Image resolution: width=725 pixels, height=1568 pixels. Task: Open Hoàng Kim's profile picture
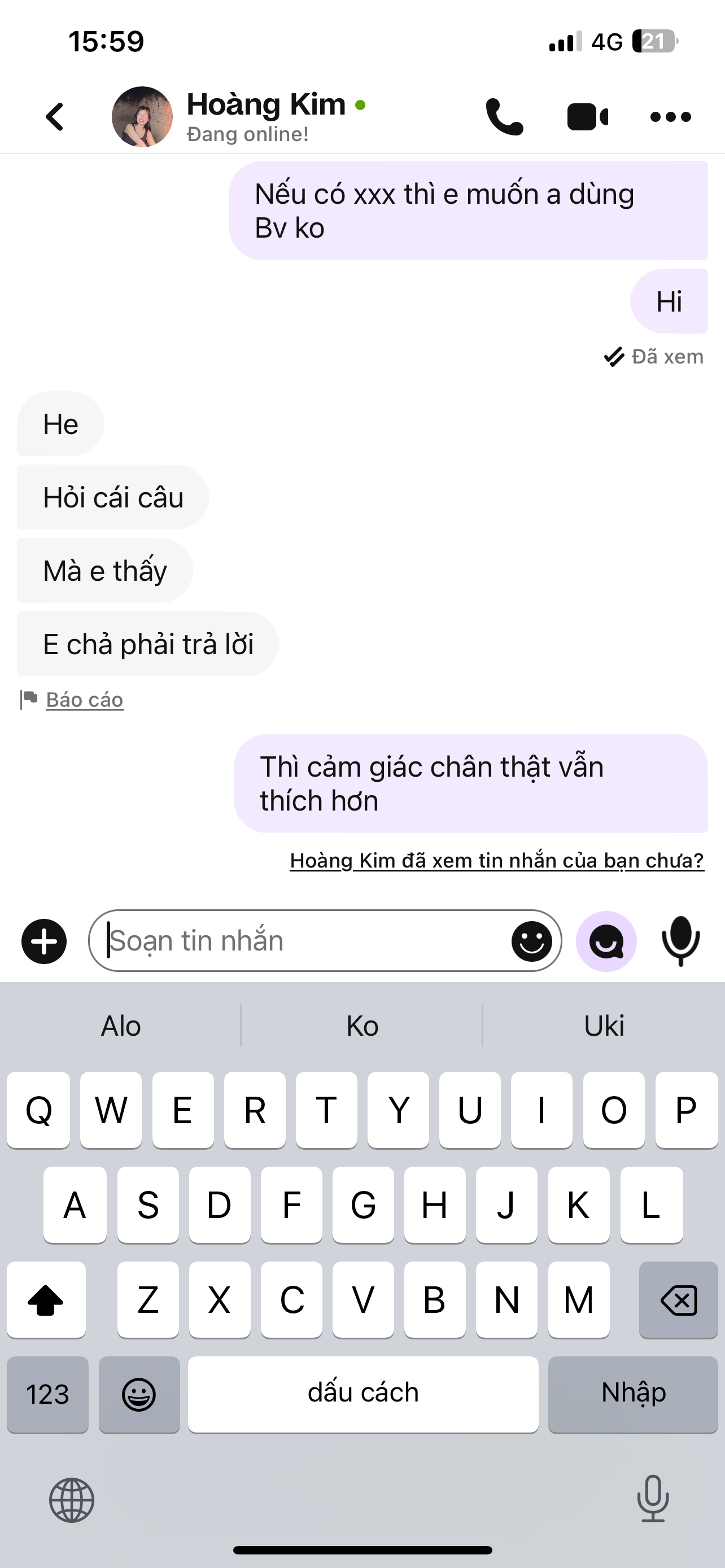(142, 116)
